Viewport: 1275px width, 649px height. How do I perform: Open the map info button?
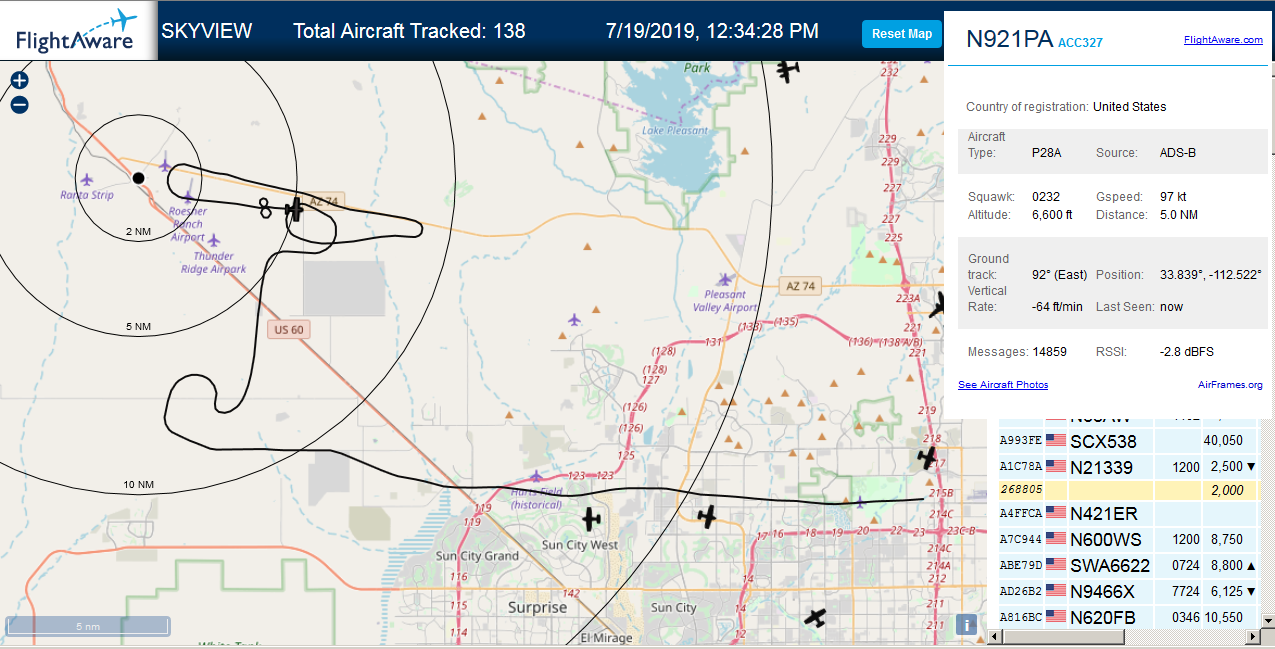[x=966, y=625]
